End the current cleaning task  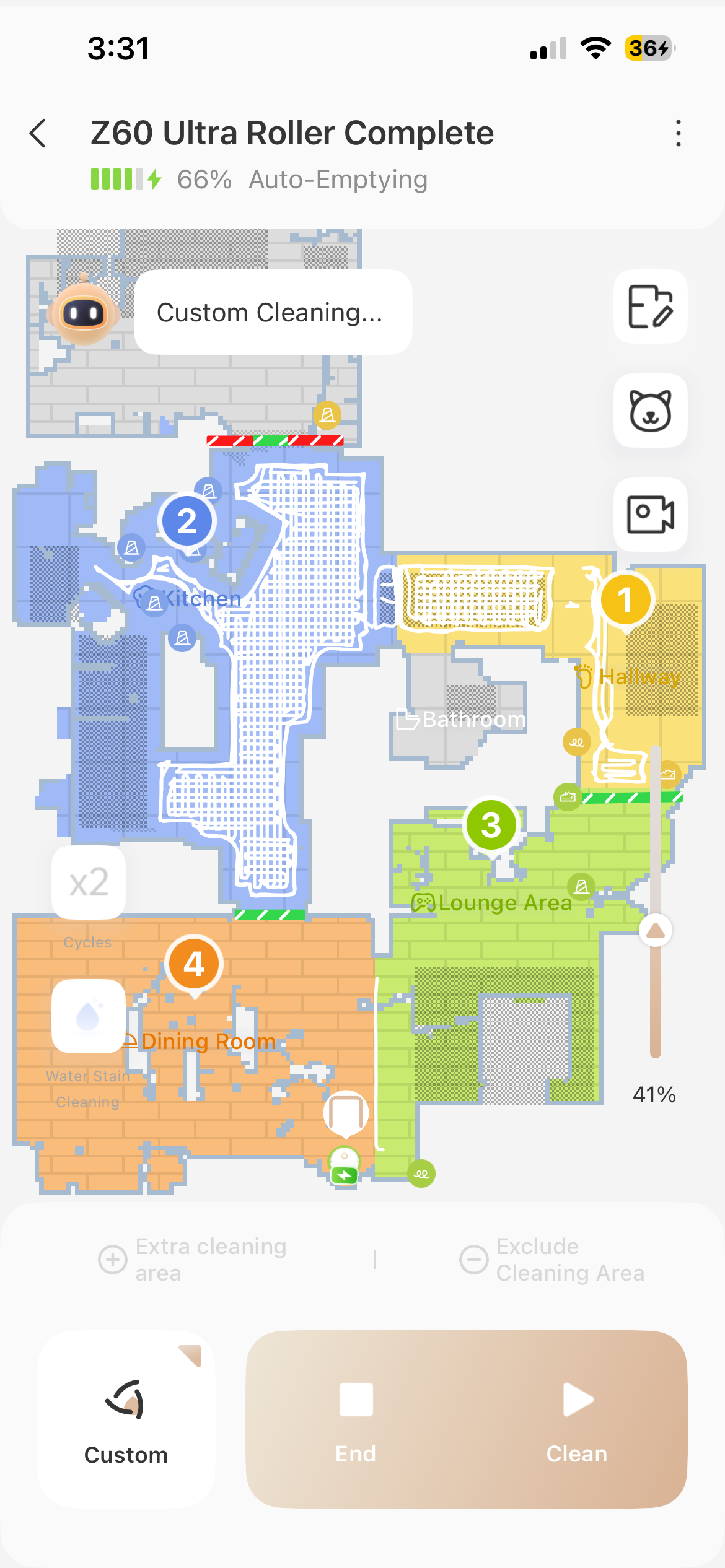tap(356, 1418)
